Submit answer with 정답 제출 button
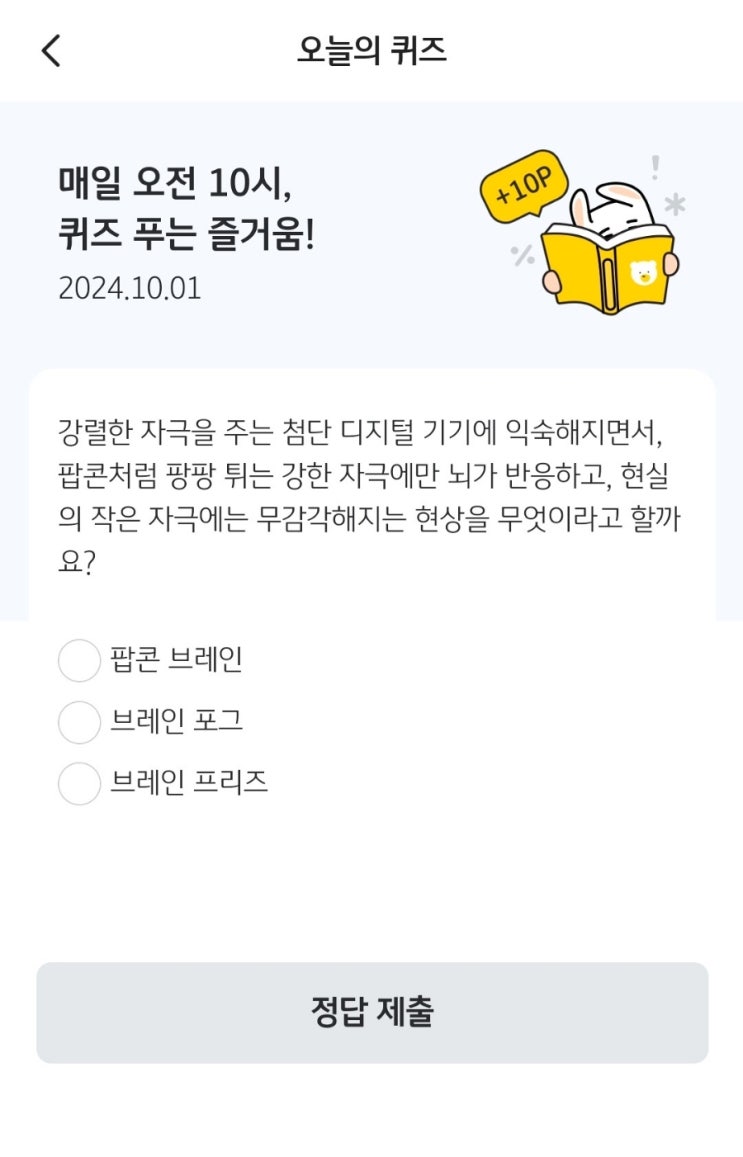 point(372,1012)
